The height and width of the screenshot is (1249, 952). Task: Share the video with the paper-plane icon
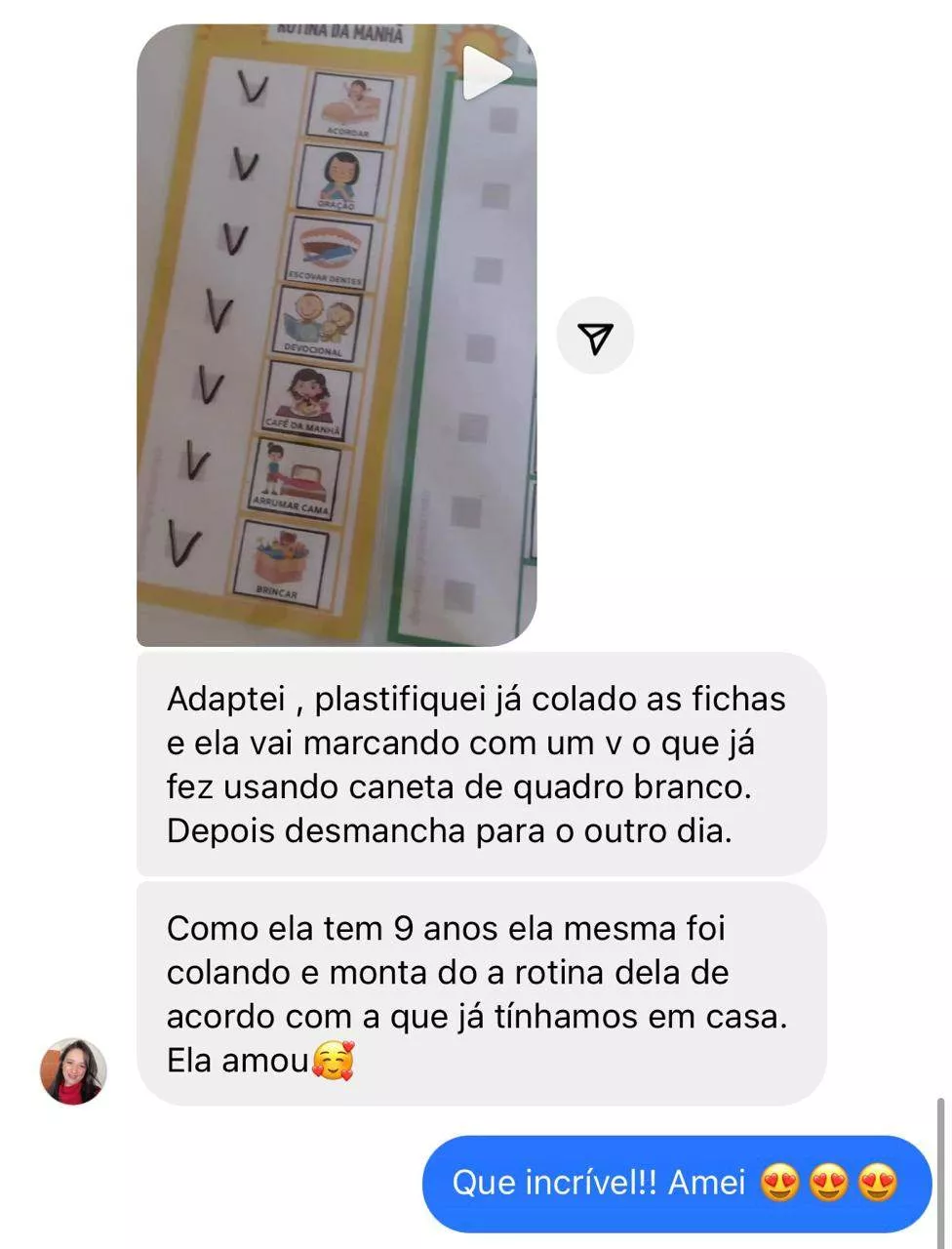pyautogui.click(x=595, y=337)
